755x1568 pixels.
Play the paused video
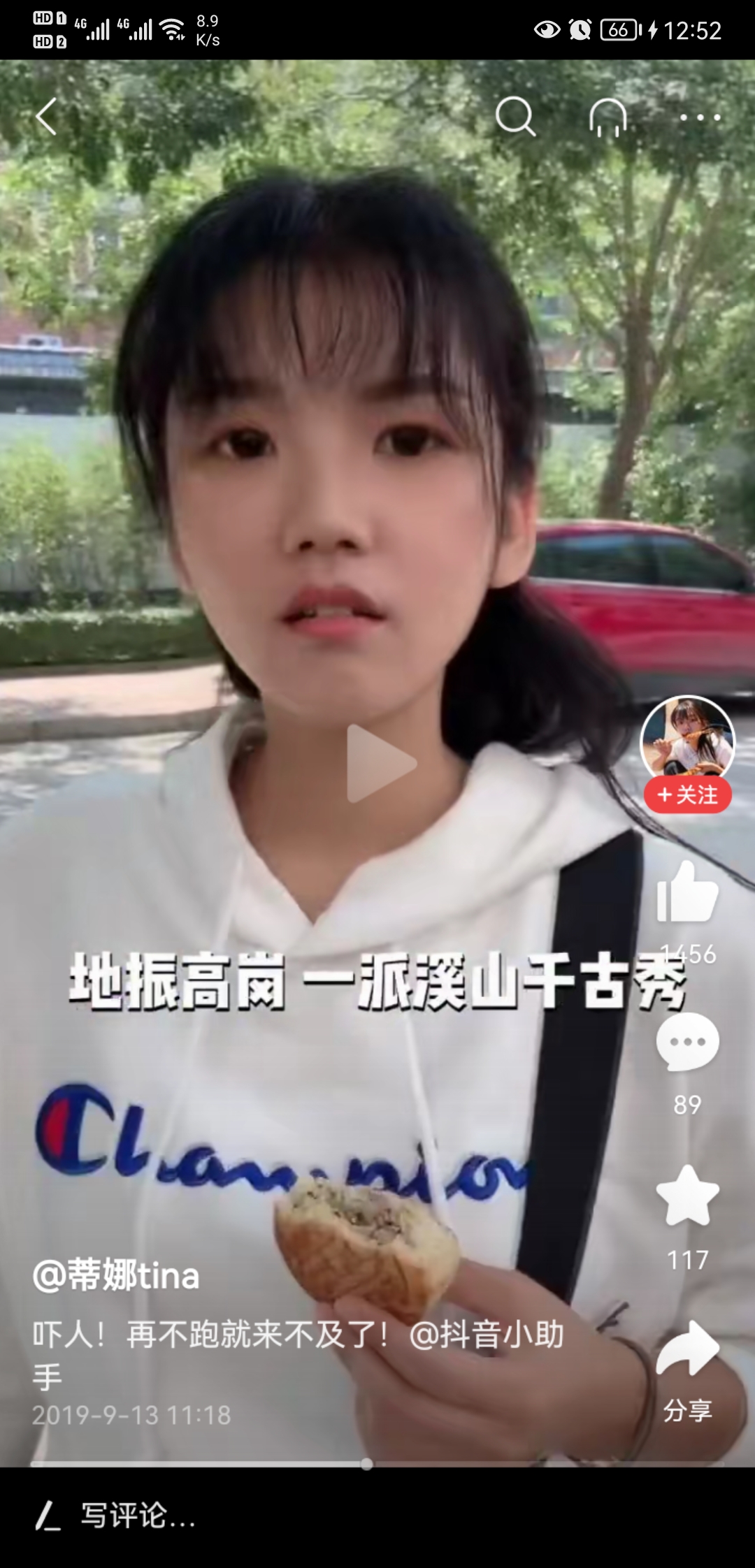[x=380, y=763]
